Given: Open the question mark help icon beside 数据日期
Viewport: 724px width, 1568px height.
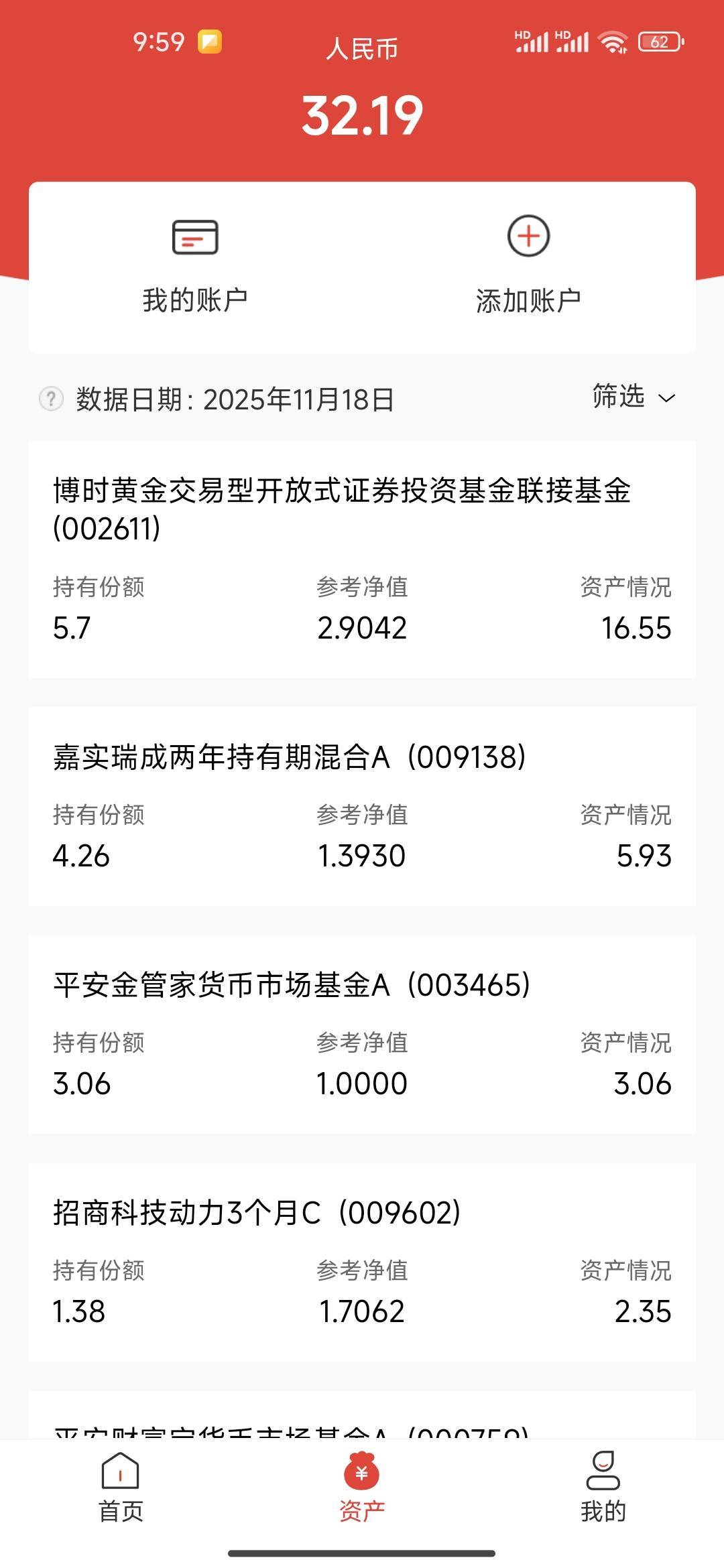Looking at the screenshot, I should (x=51, y=399).
